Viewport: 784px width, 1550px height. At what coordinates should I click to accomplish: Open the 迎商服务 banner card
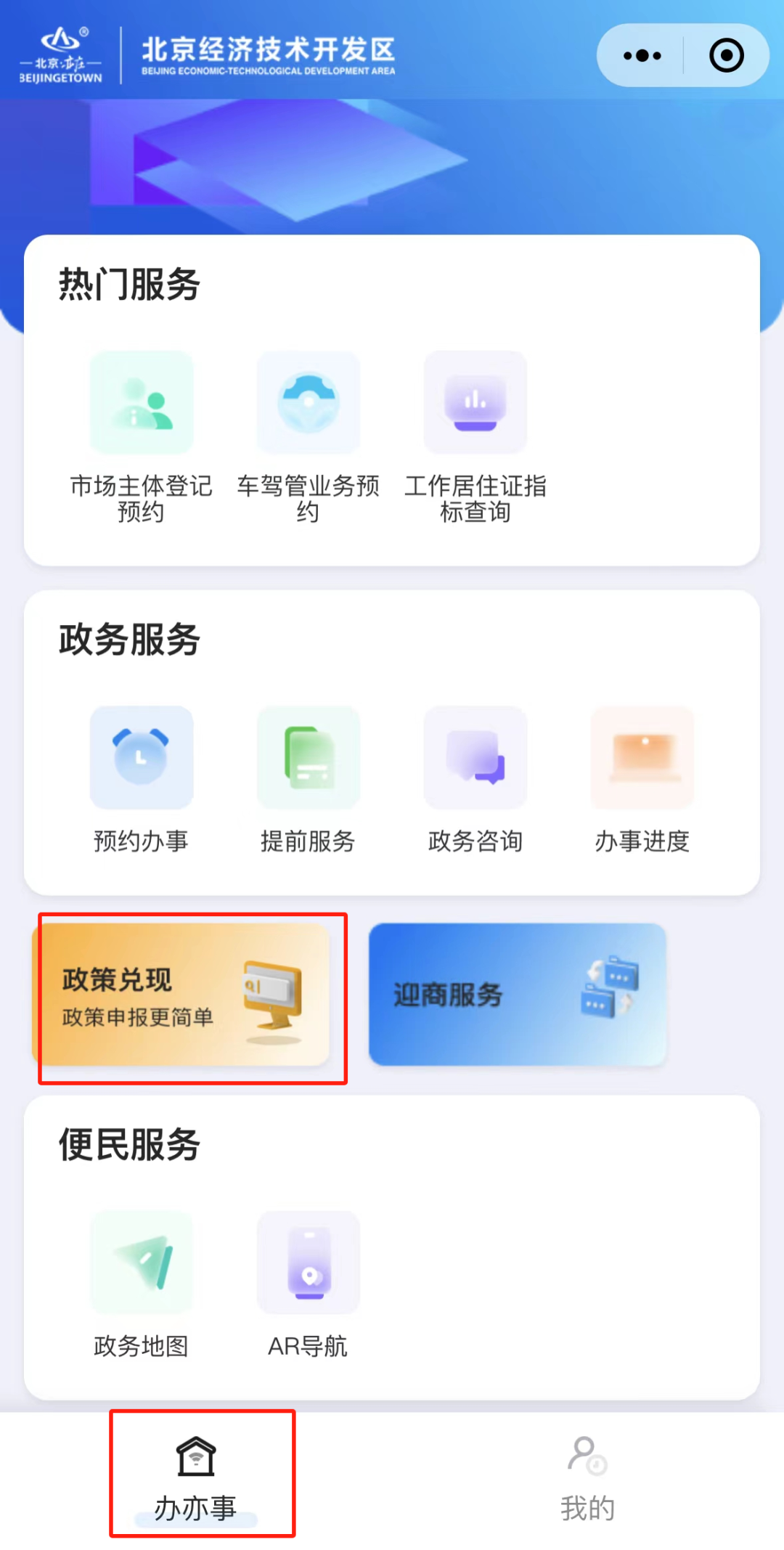(517, 995)
